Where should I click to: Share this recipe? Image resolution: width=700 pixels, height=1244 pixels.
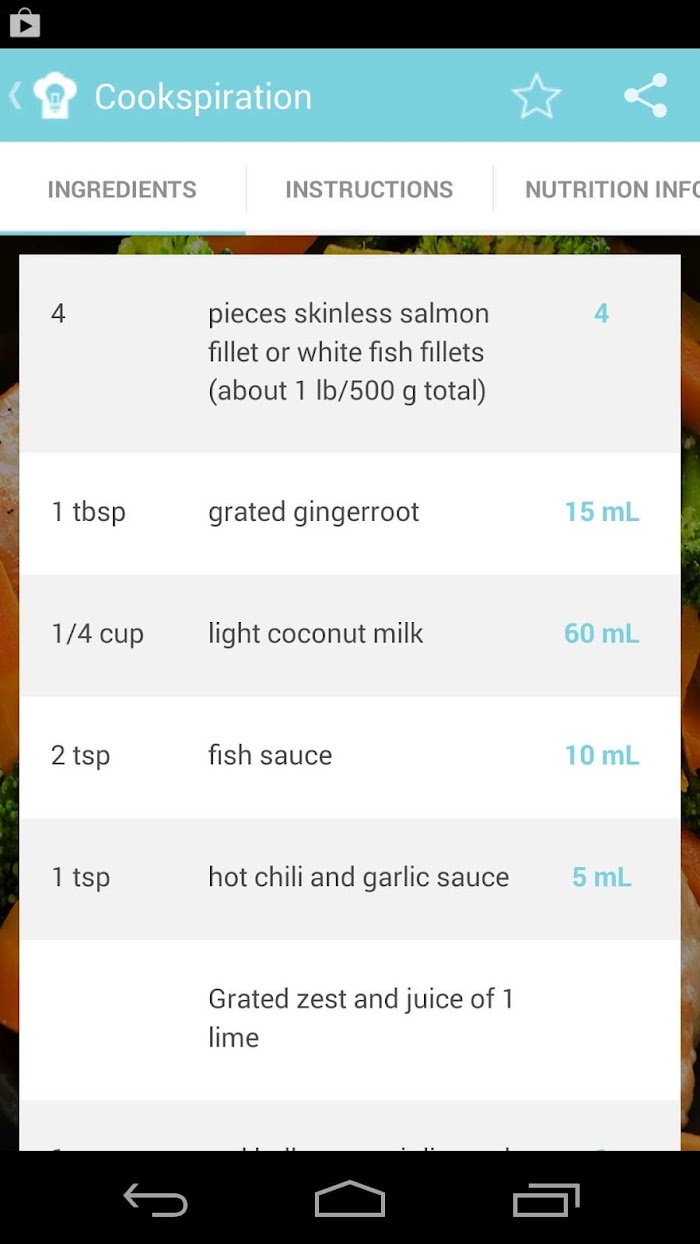coord(646,96)
